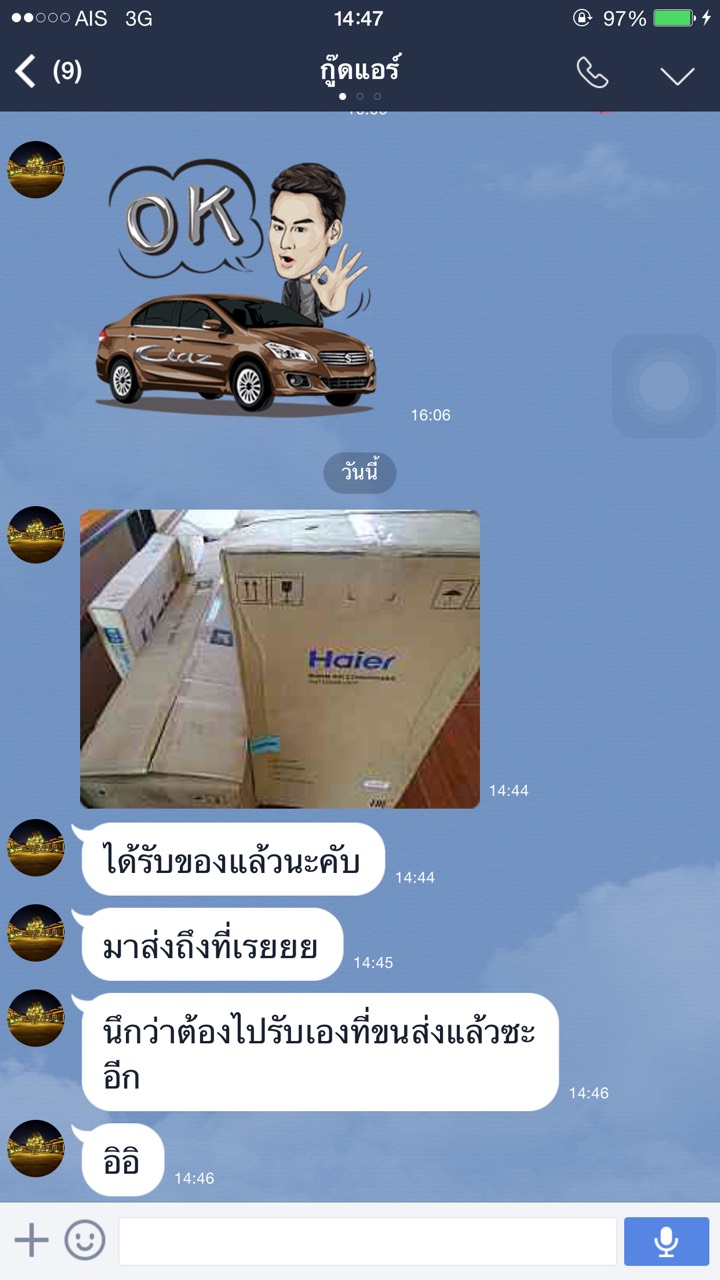
Task: Expand the chat options dropdown arrow
Action: click(x=677, y=74)
